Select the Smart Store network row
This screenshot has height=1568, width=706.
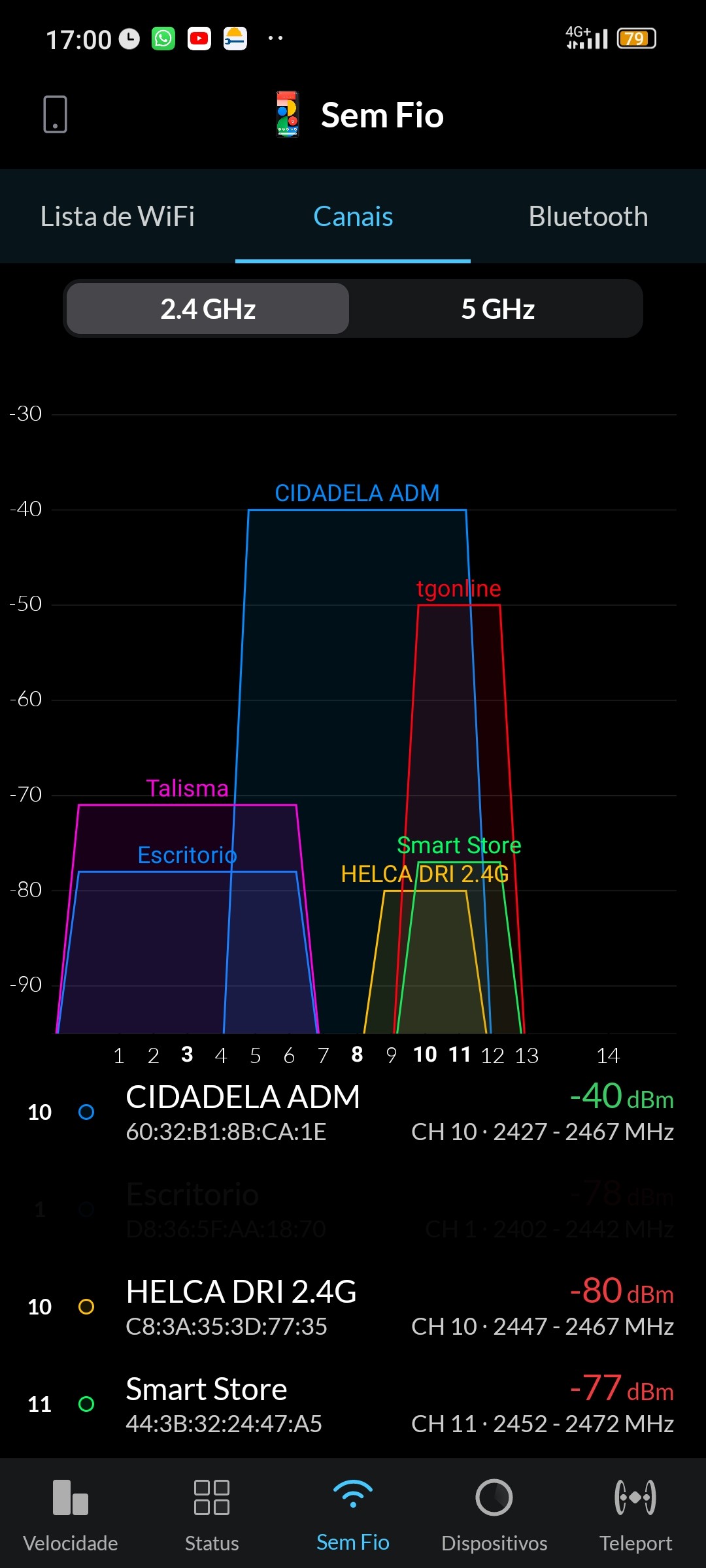[x=353, y=1405]
